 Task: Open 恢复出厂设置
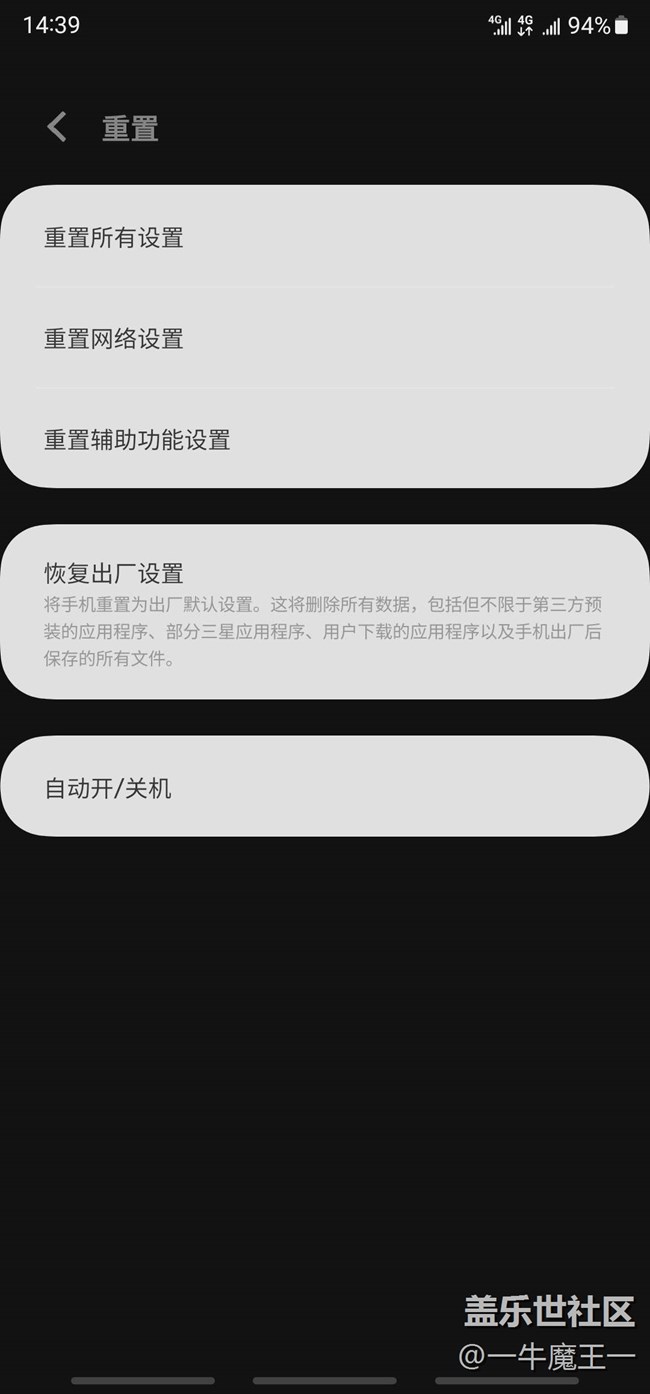point(325,612)
